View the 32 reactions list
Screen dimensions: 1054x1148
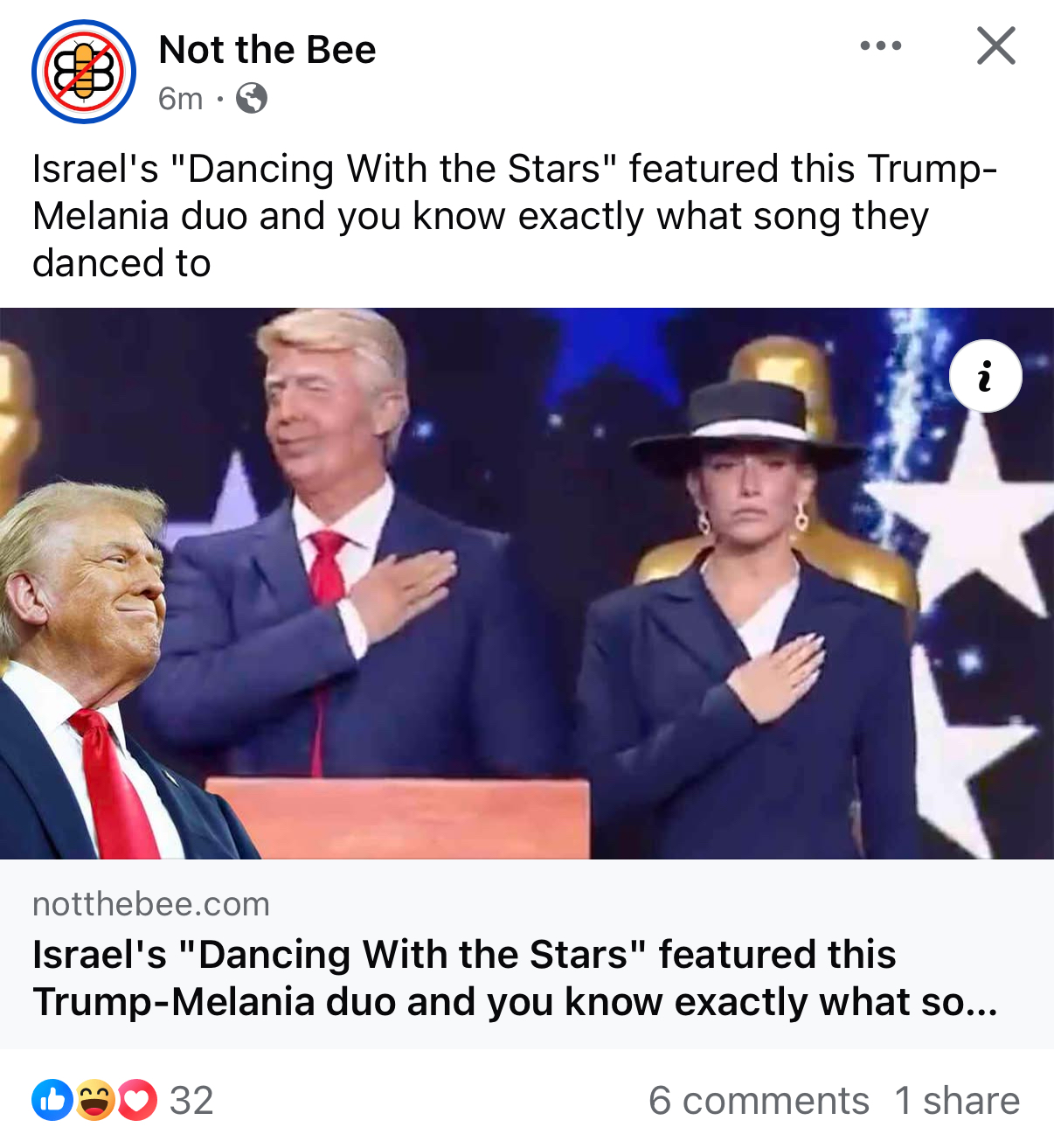point(122,1100)
